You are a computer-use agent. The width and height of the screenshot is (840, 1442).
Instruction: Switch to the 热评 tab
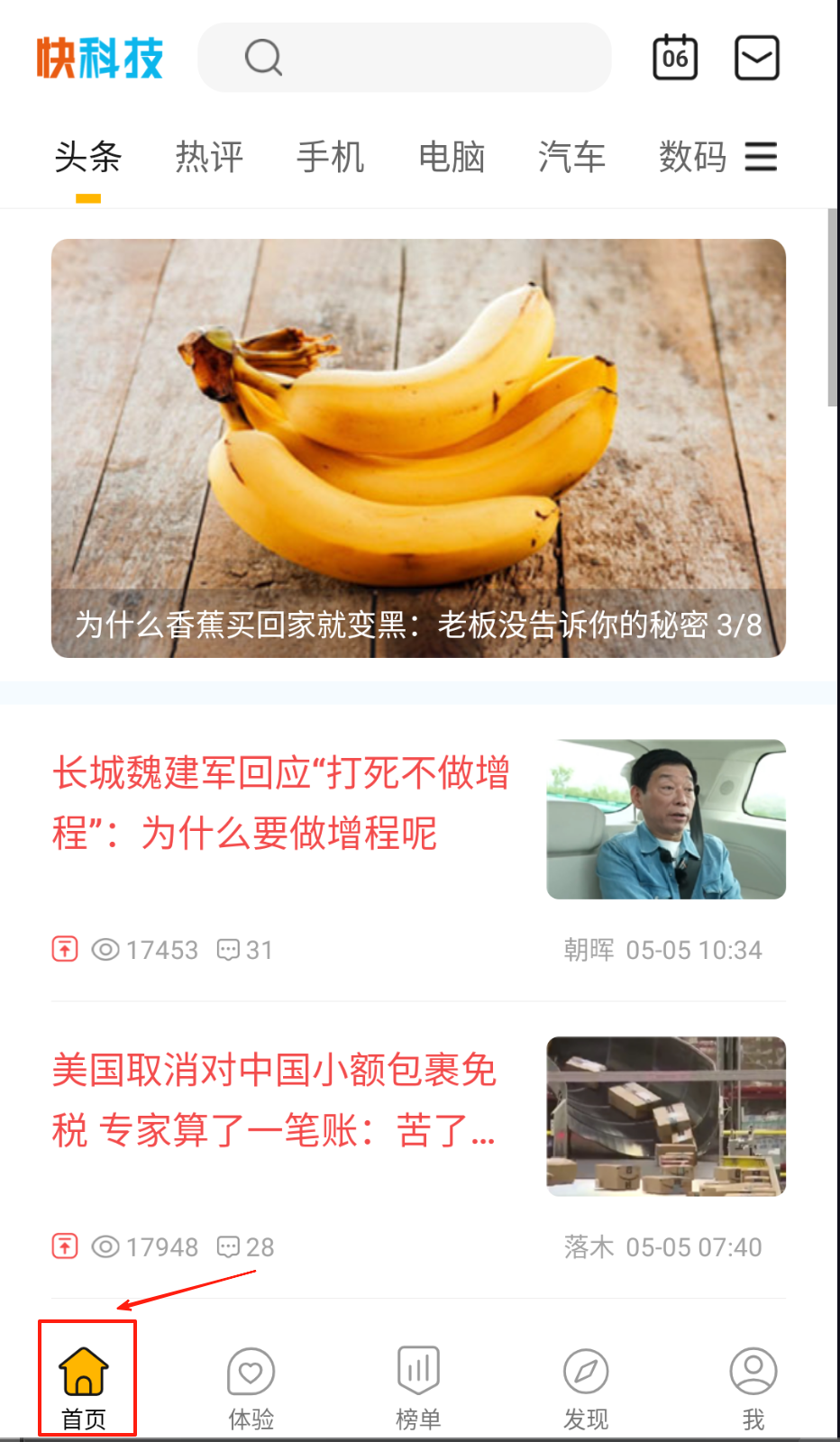209,157
